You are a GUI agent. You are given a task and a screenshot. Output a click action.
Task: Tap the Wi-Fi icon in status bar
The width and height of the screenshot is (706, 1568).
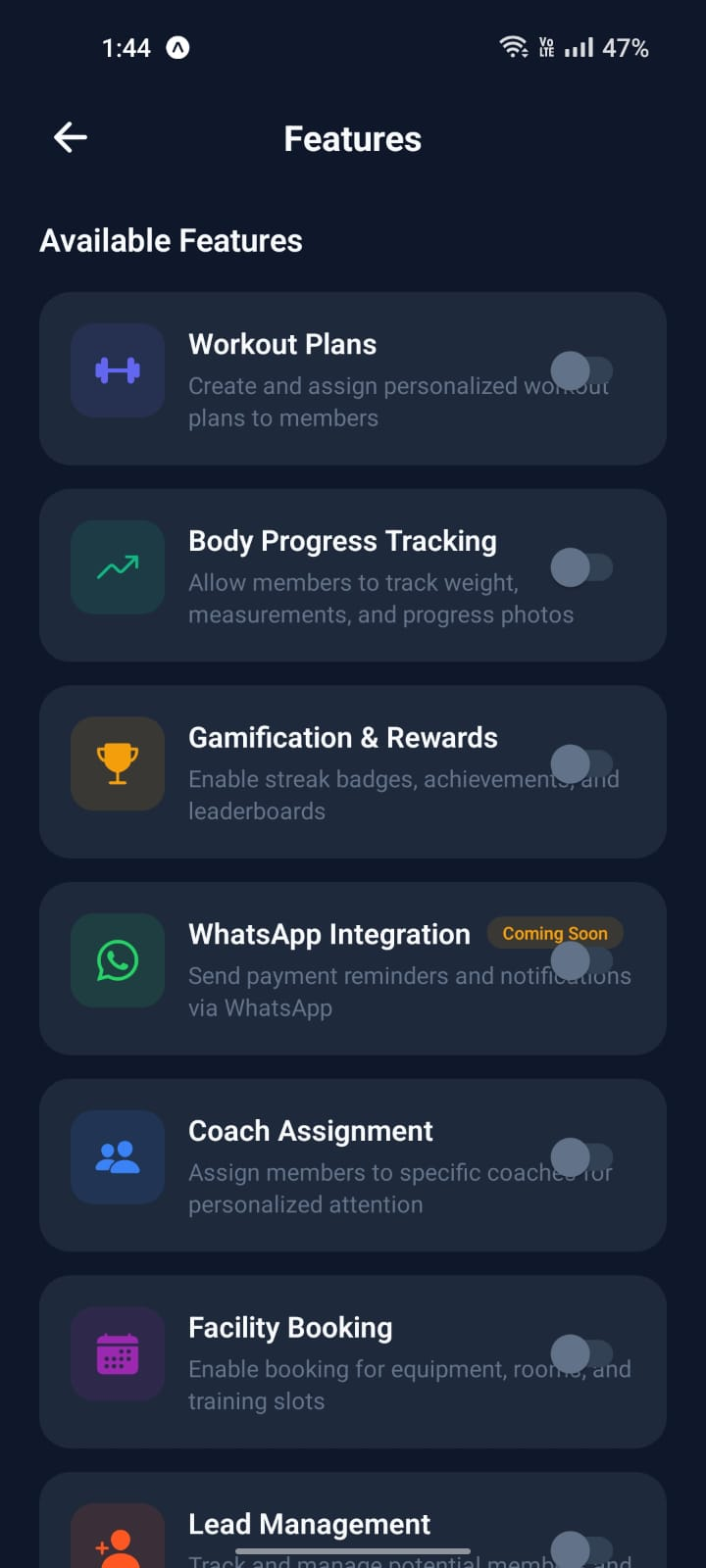515,46
